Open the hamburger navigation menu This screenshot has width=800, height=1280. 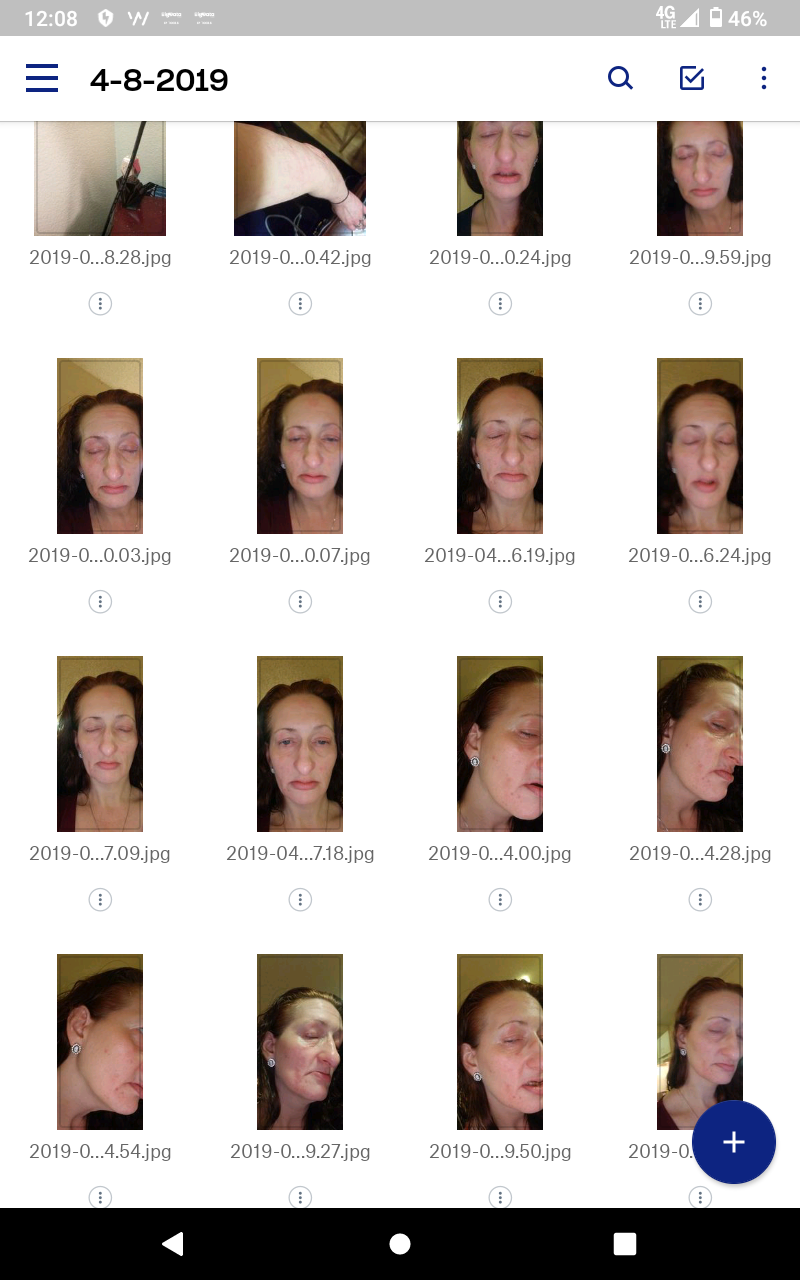coord(42,78)
